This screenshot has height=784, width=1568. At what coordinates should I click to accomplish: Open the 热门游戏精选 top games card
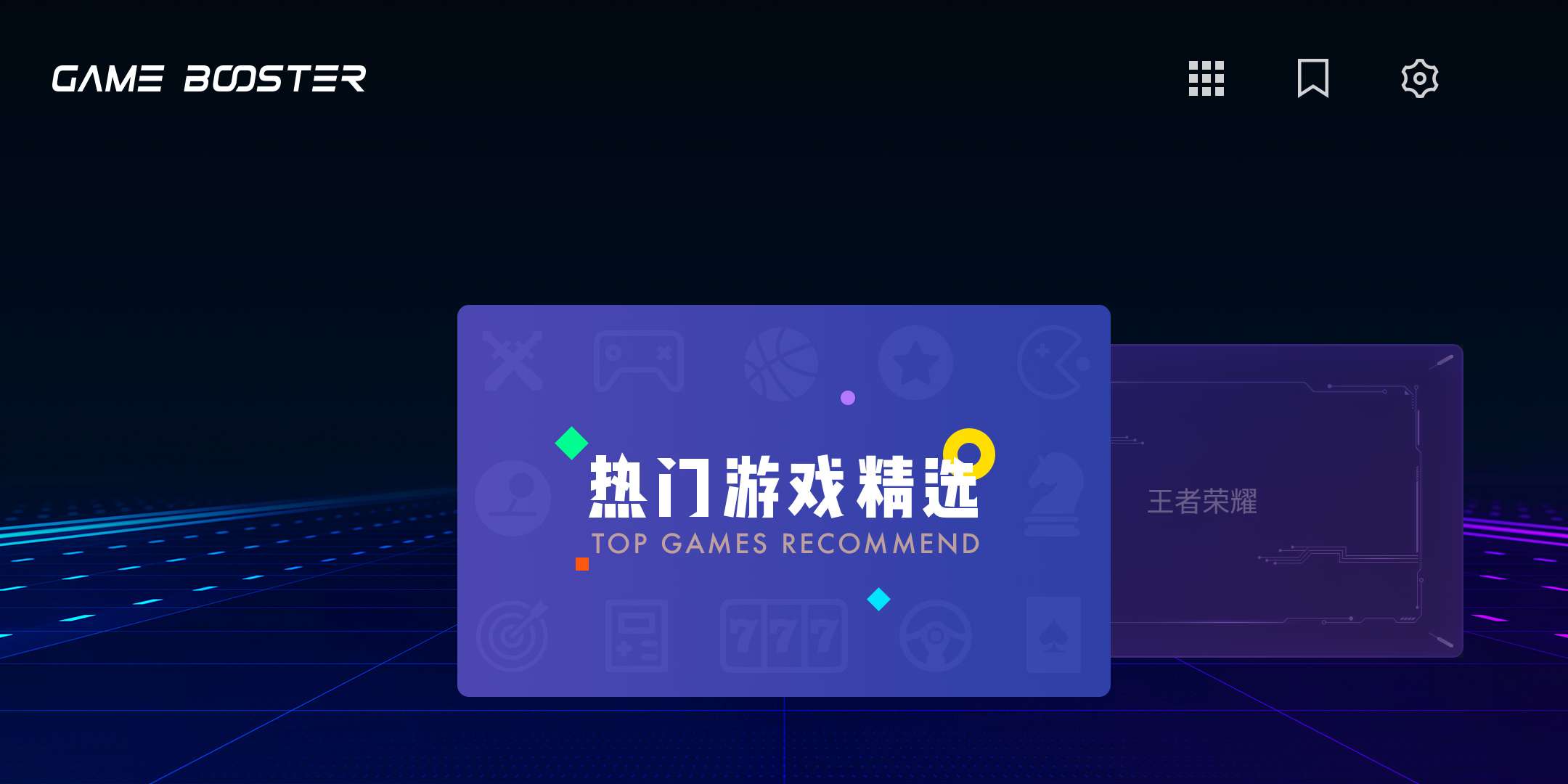click(x=783, y=501)
